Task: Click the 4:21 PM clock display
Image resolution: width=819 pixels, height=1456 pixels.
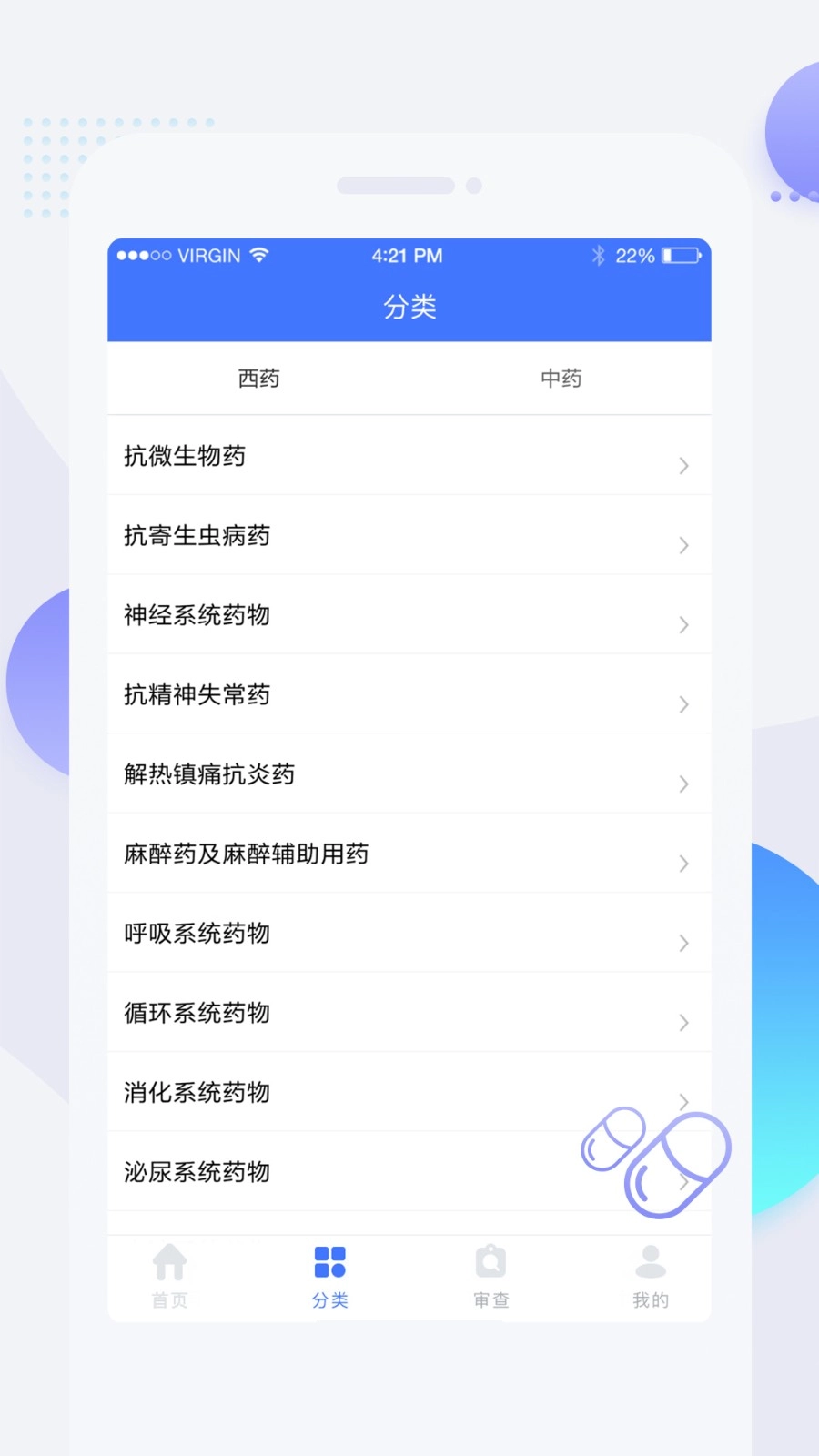Action: tap(407, 256)
